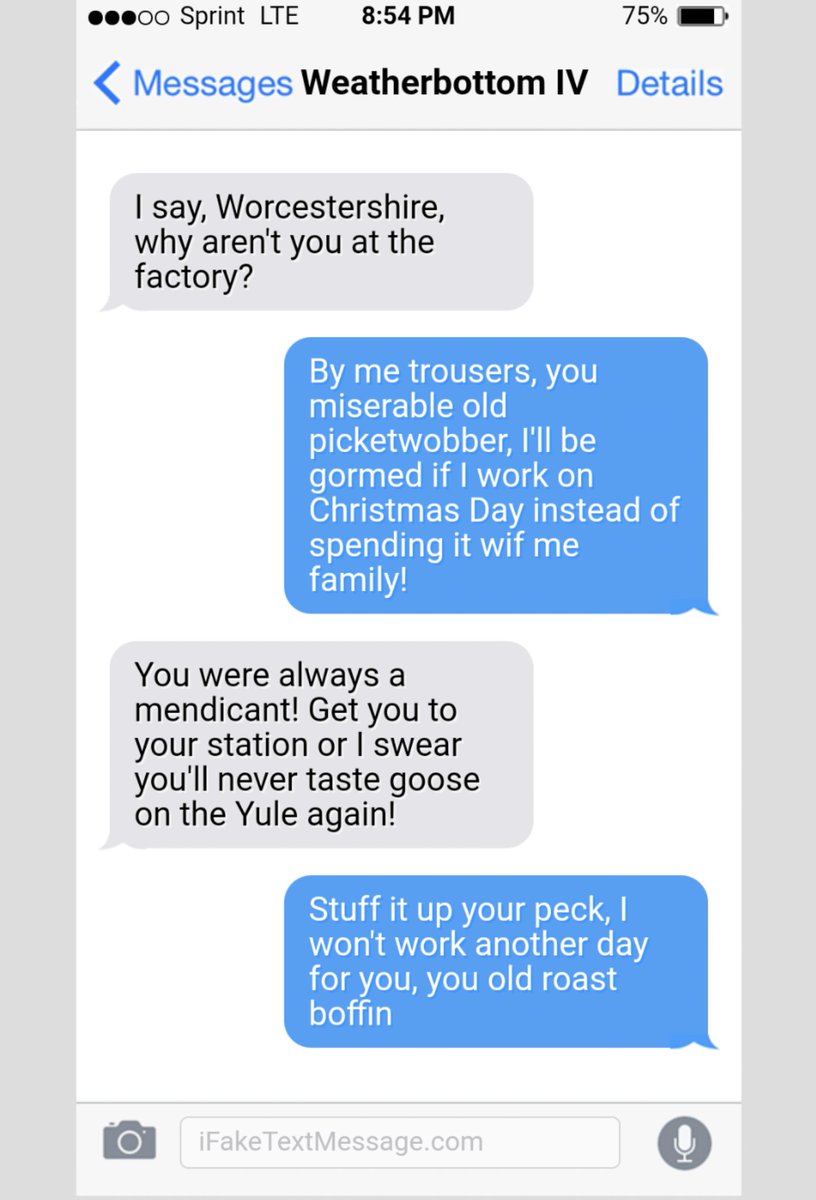
Task: Open the camera to attach a photo
Action: pyautogui.click(x=129, y=1140)
